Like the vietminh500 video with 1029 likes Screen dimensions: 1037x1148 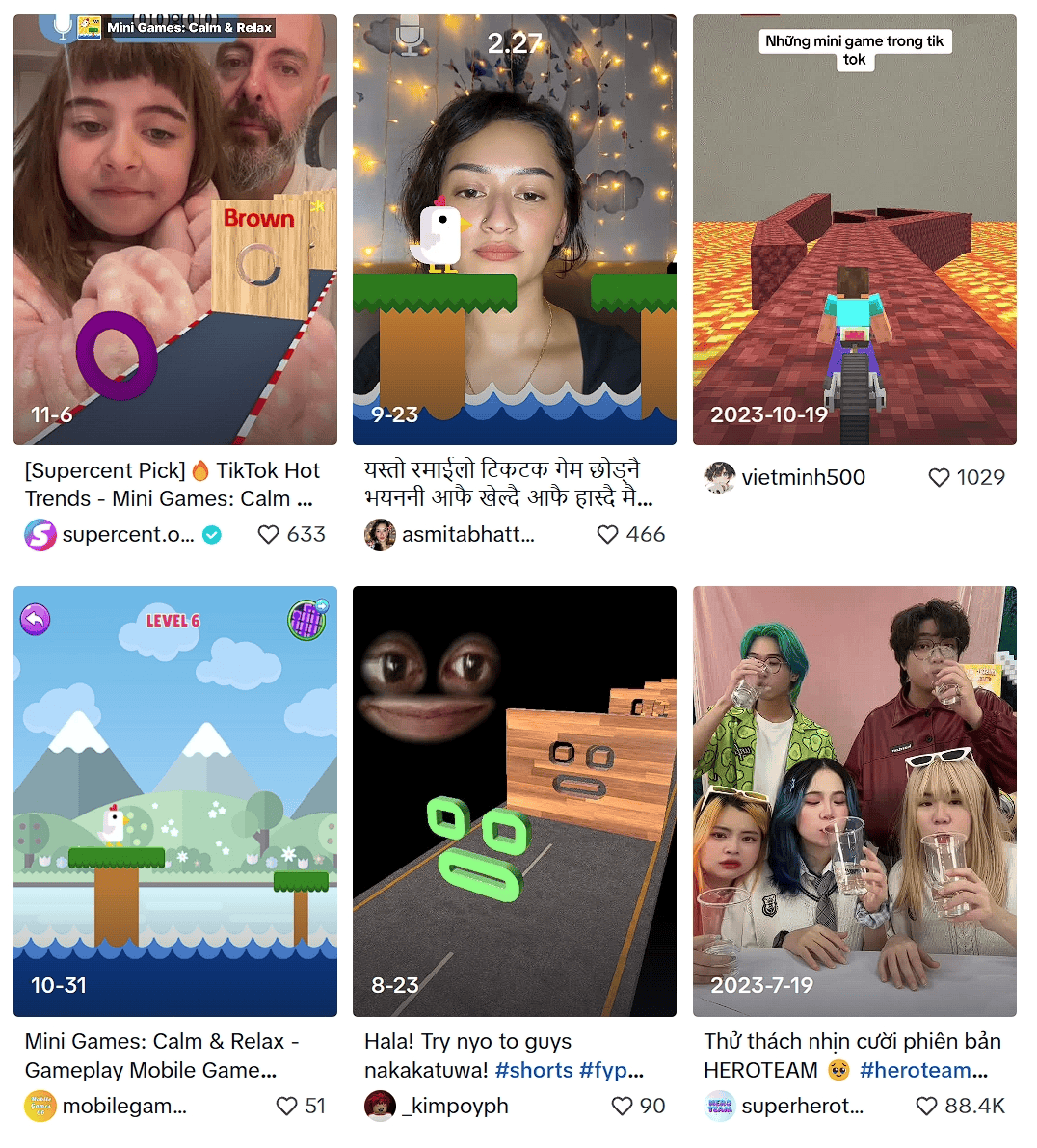click(x=939, y=477)
